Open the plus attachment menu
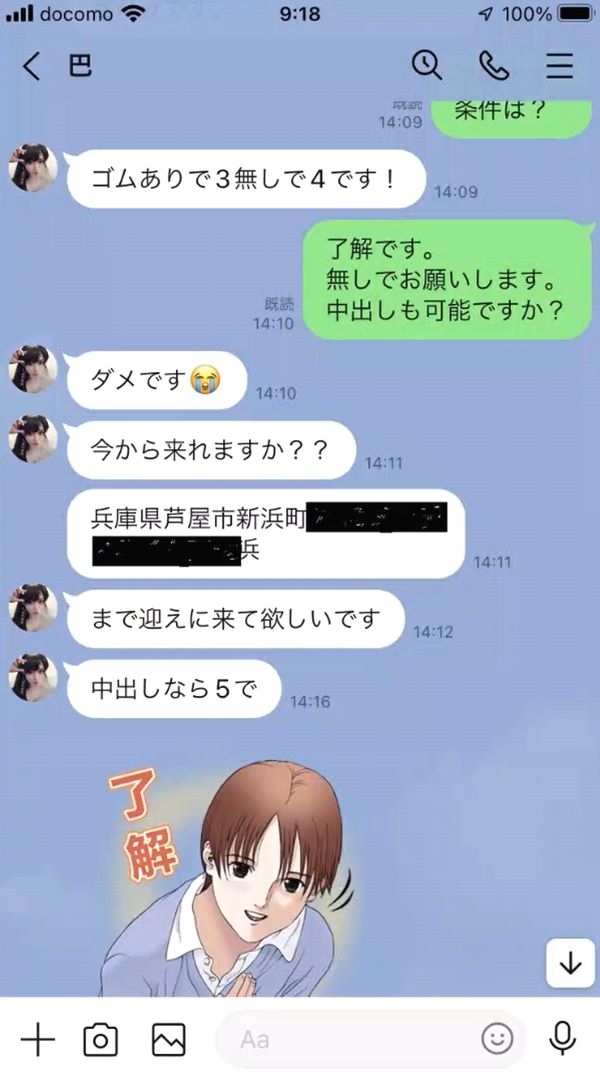The width and height of the screenshot is (600, 1076). coord(37,1040)
